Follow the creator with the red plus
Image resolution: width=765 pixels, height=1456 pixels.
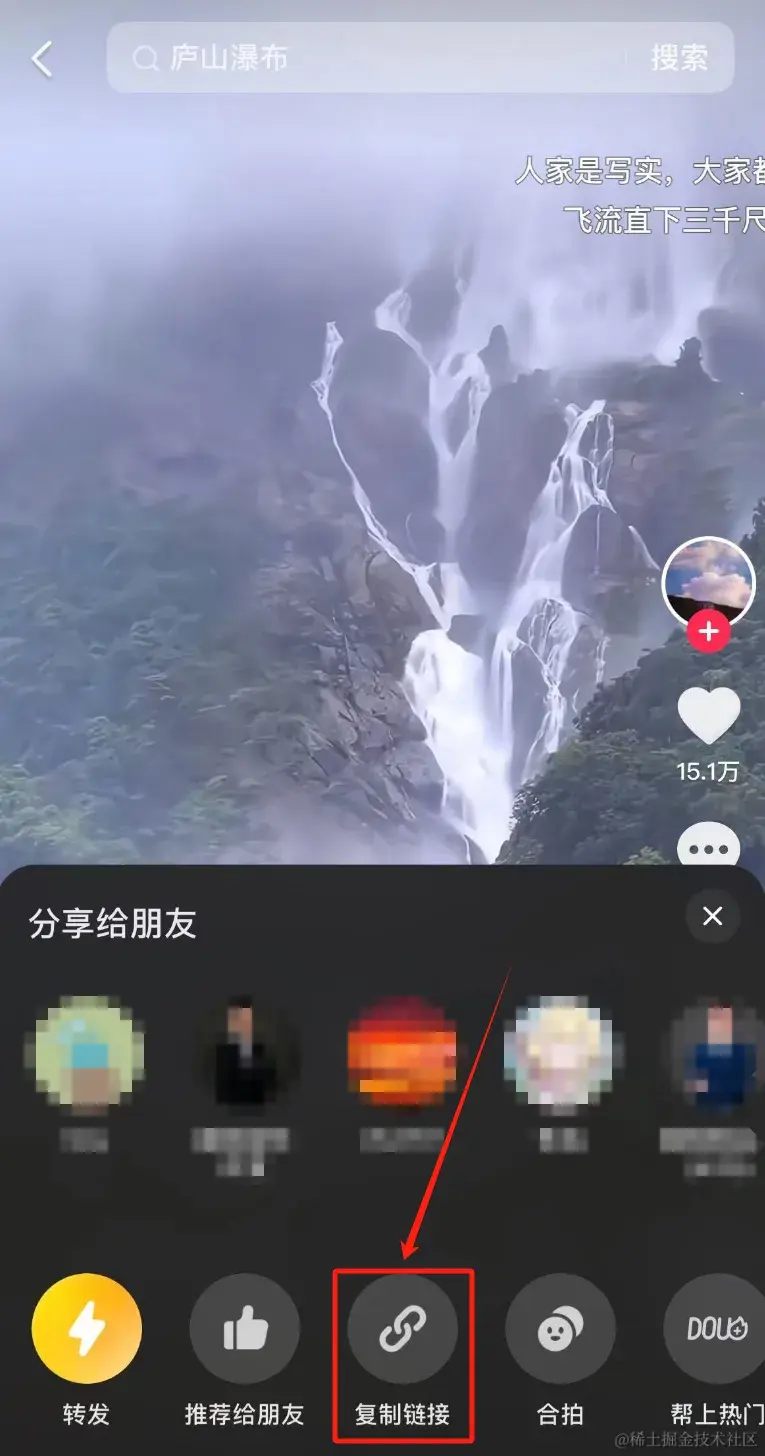point(708,632)
